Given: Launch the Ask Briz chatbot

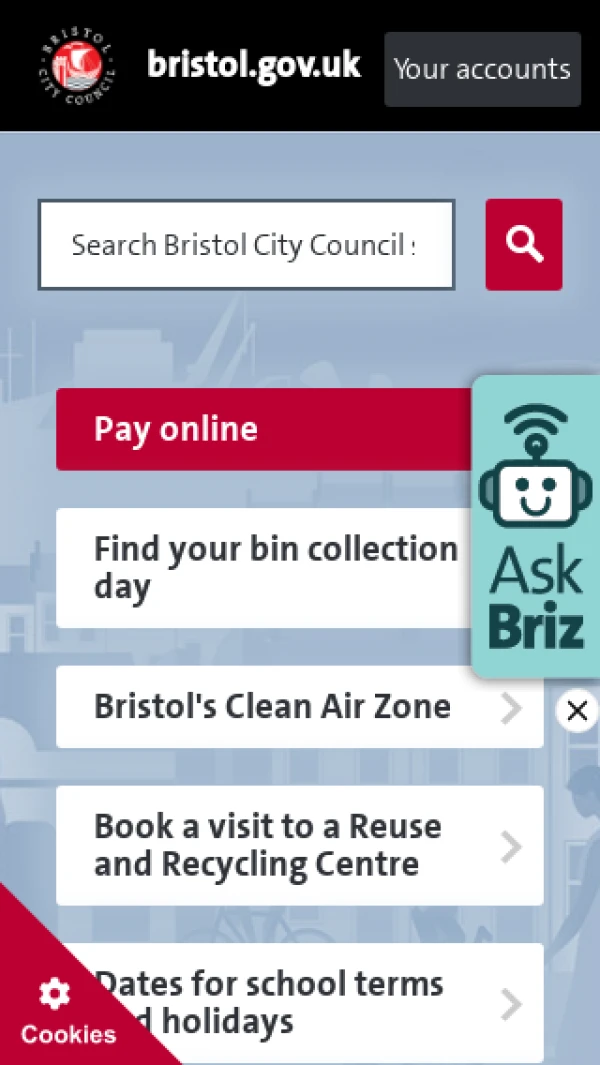Looking at the screenshot, I should click(536, 527).
